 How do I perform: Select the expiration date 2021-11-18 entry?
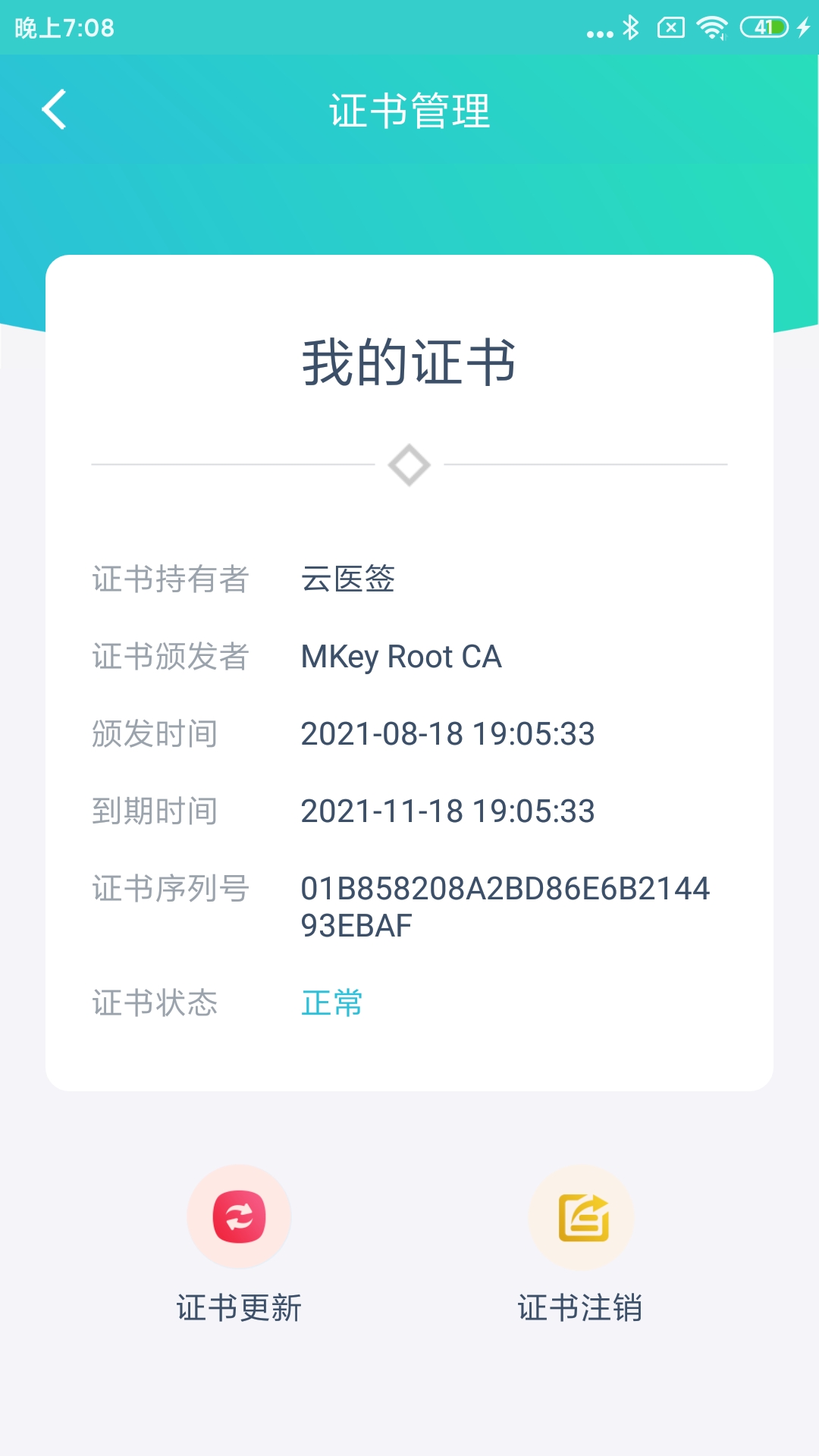coord(448,811)
